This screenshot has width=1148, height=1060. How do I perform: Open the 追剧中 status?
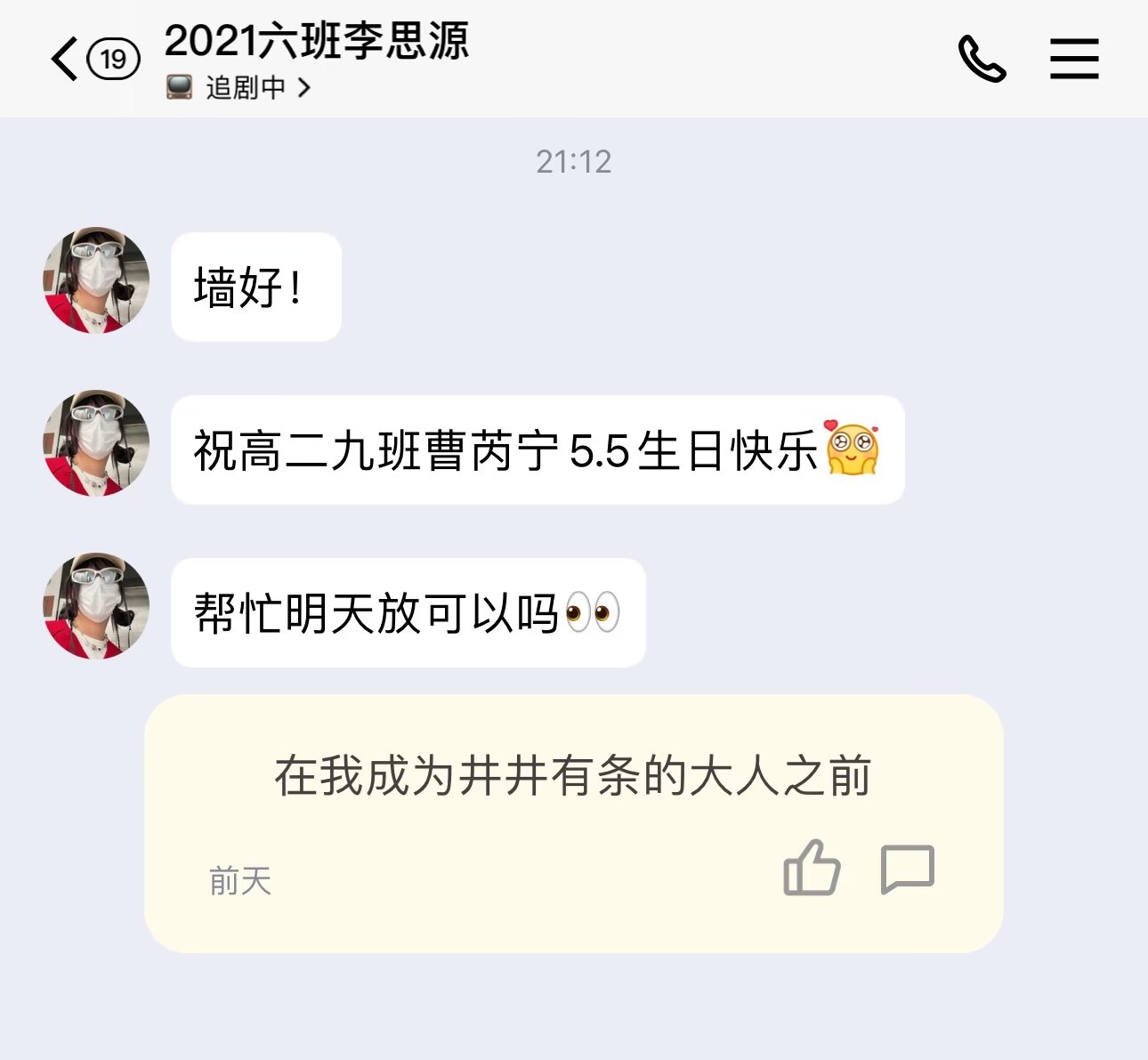pyautogui.click(x=238, y=88)
